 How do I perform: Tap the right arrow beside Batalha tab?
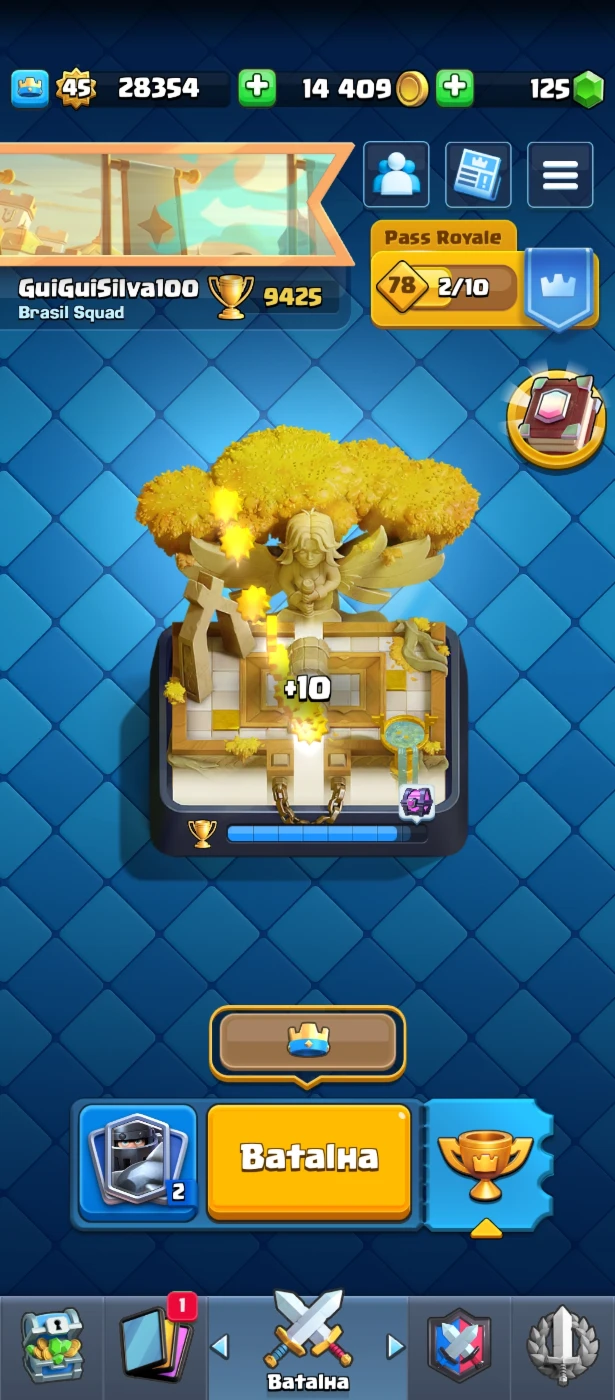pos(396,1346)
